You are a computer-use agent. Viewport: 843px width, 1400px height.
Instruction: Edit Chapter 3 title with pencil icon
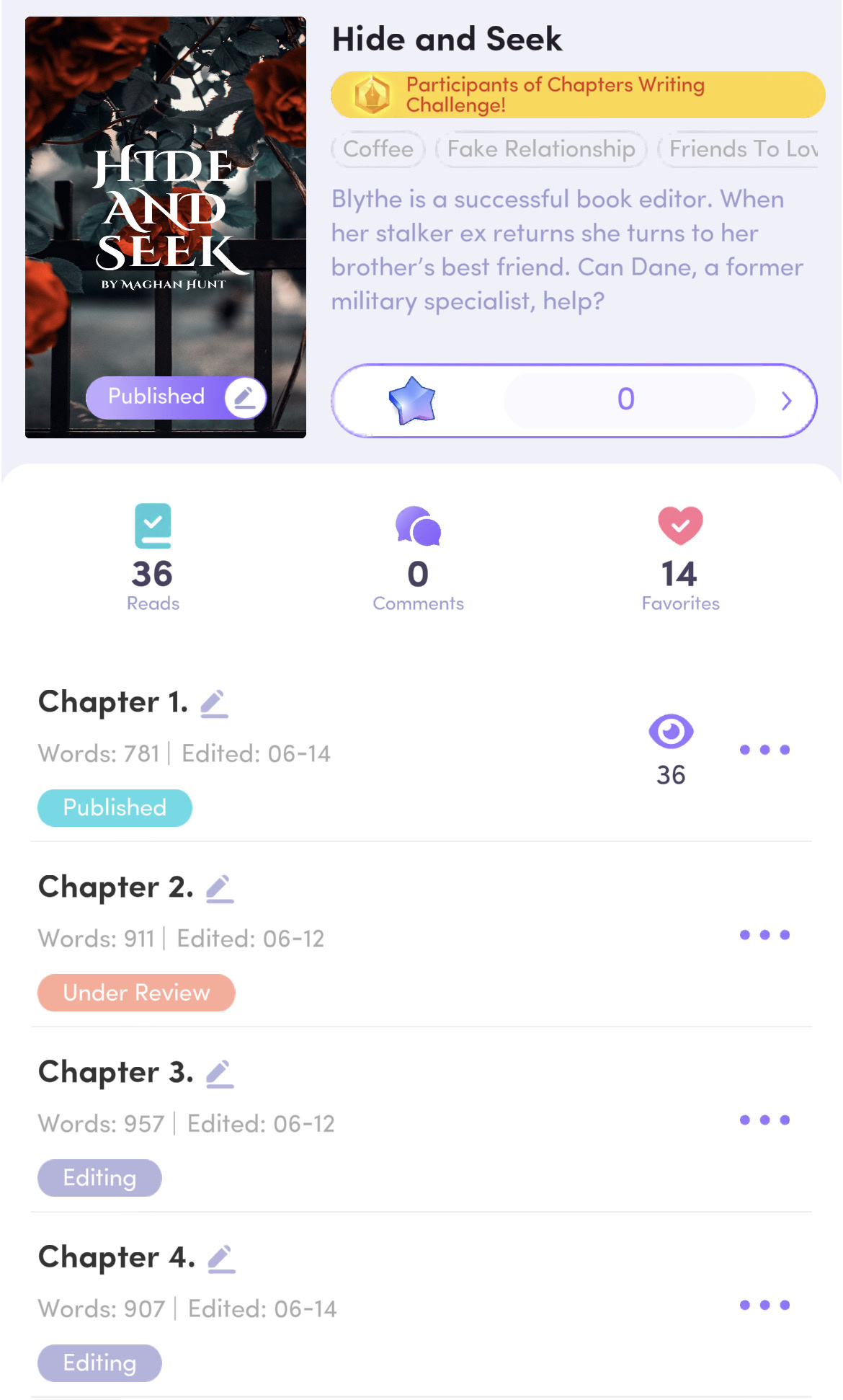pyautogui.click(x=220, y=1074)
